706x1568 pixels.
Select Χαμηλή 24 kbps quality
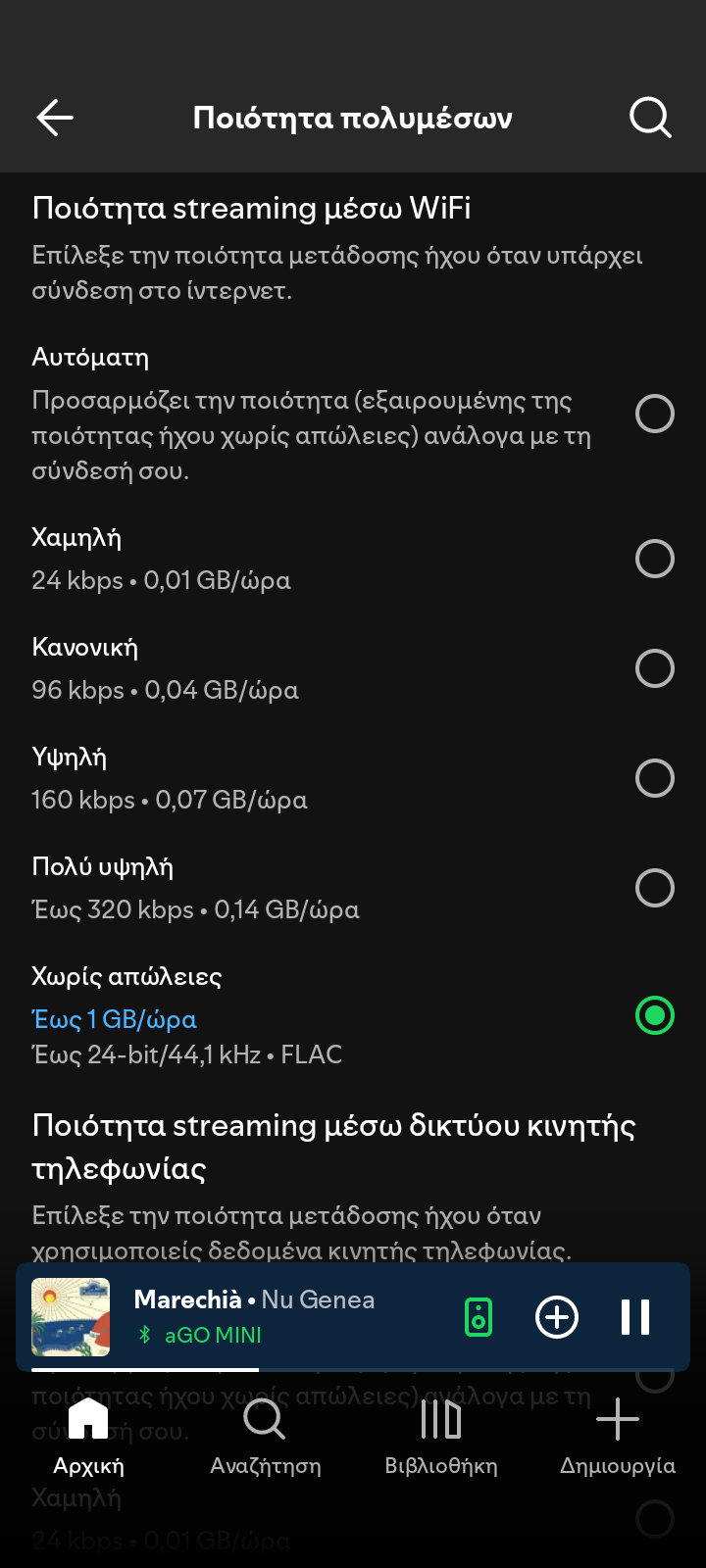coord(654,559)
